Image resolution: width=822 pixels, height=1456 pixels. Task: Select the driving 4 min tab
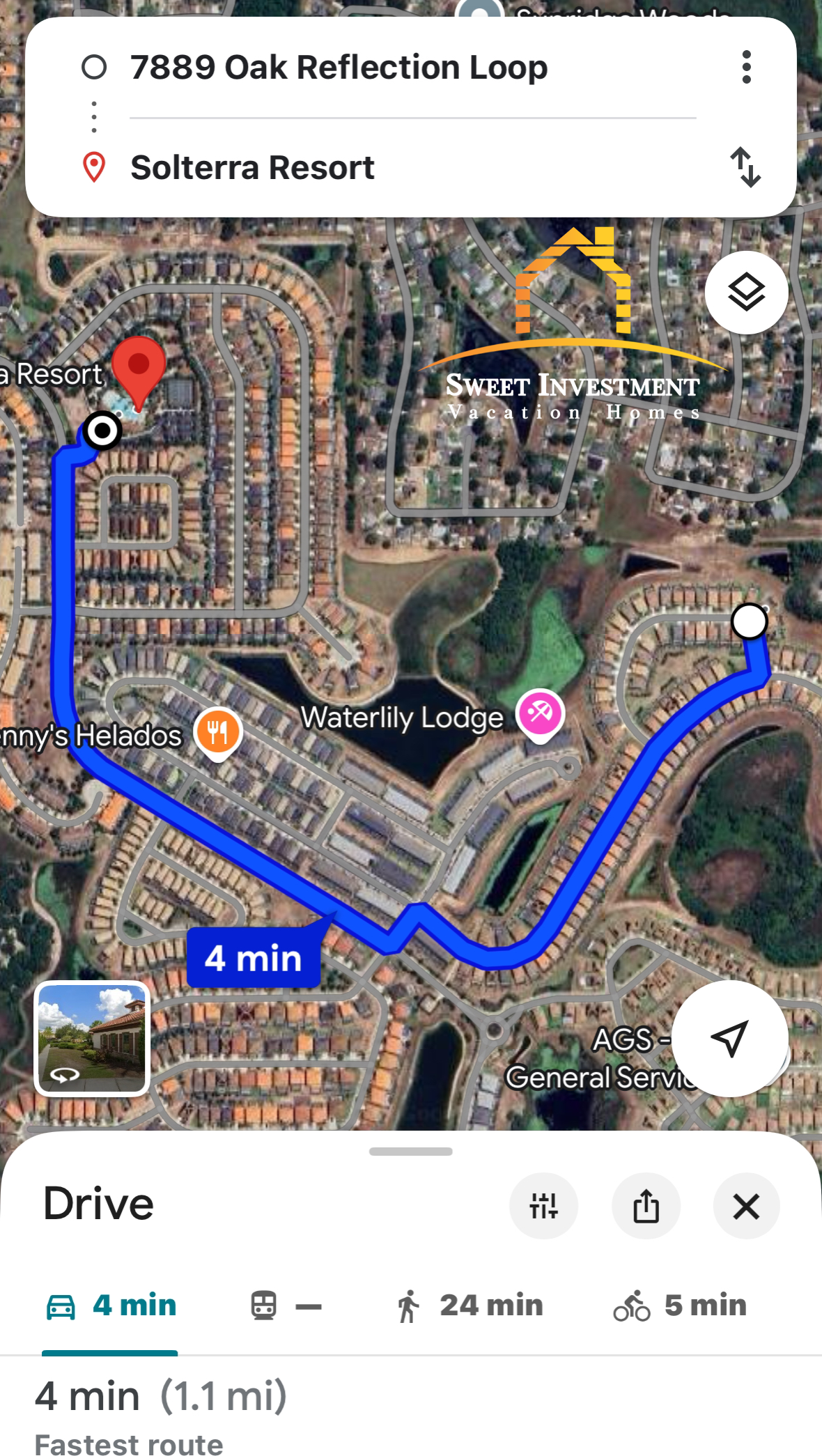[111, 1306]
